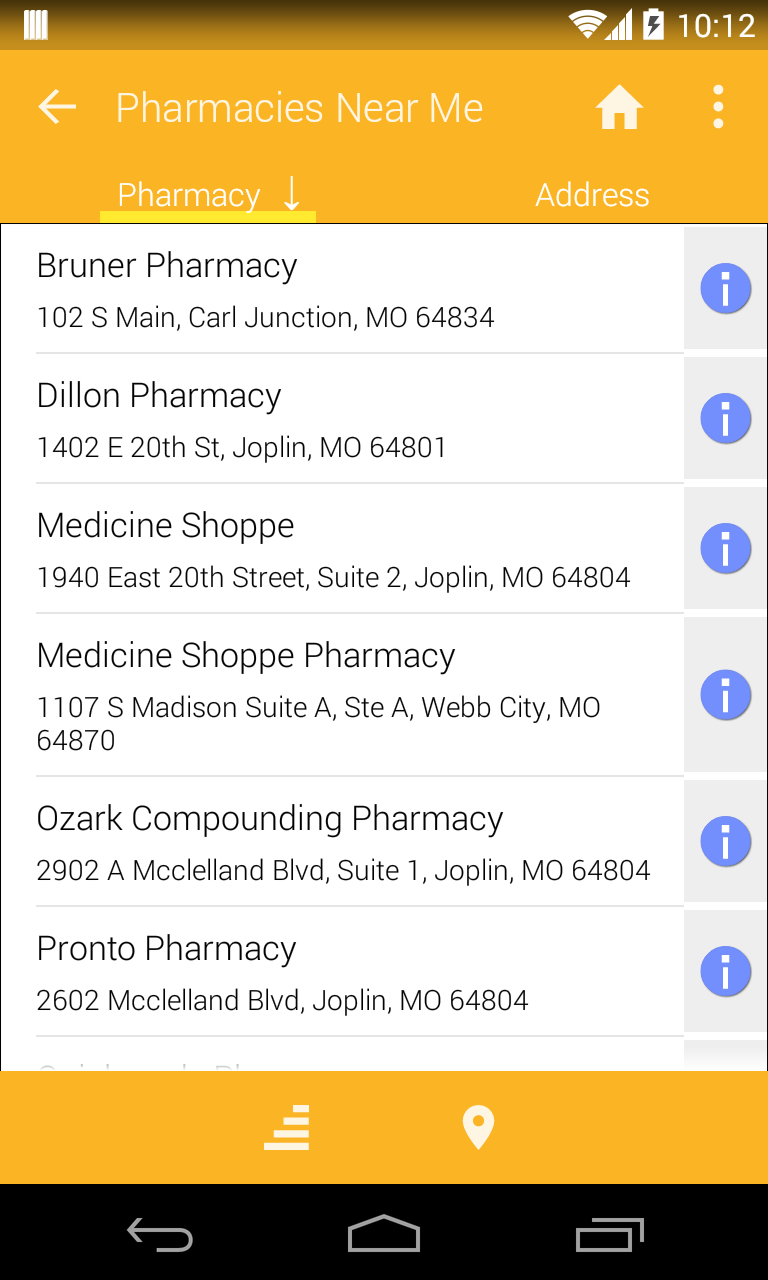
Task: Open the overflow menu
Action: point(718,107)
